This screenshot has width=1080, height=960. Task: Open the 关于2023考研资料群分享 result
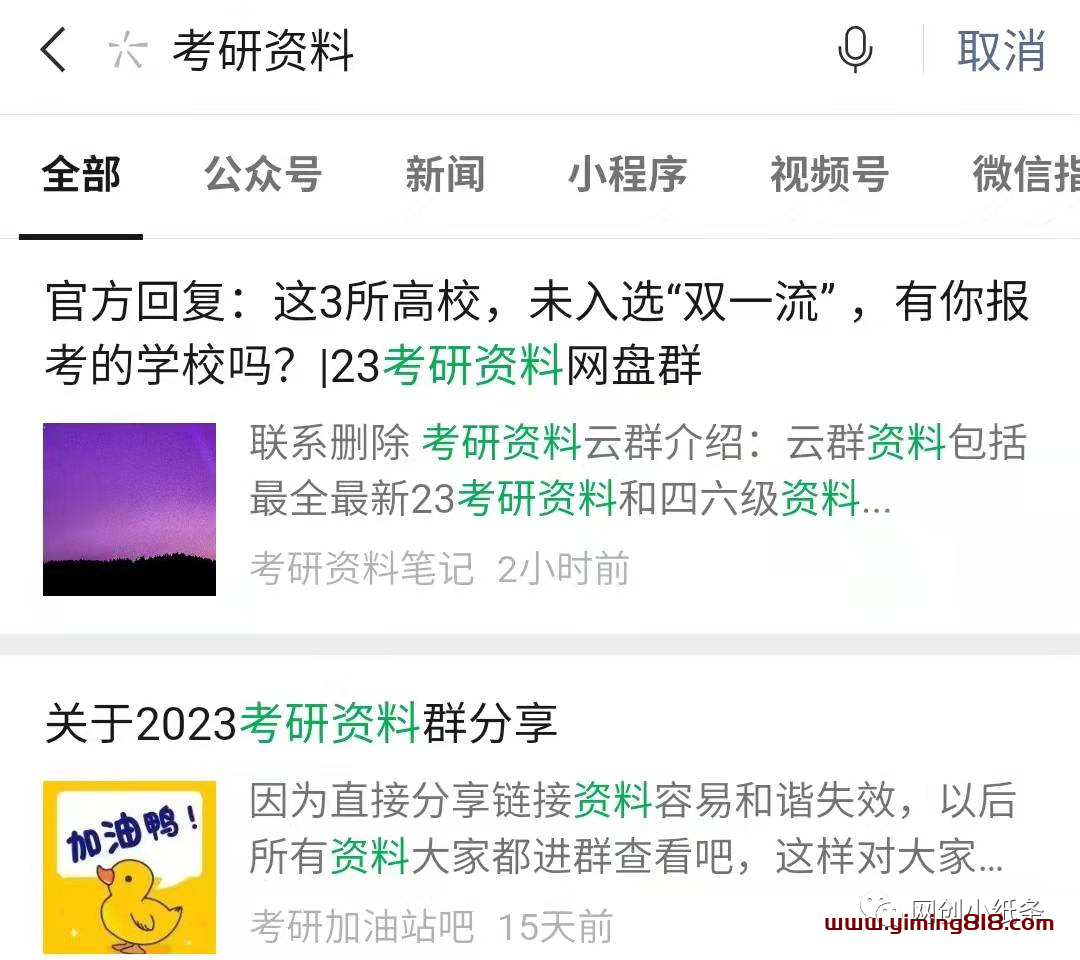point(301,723)
